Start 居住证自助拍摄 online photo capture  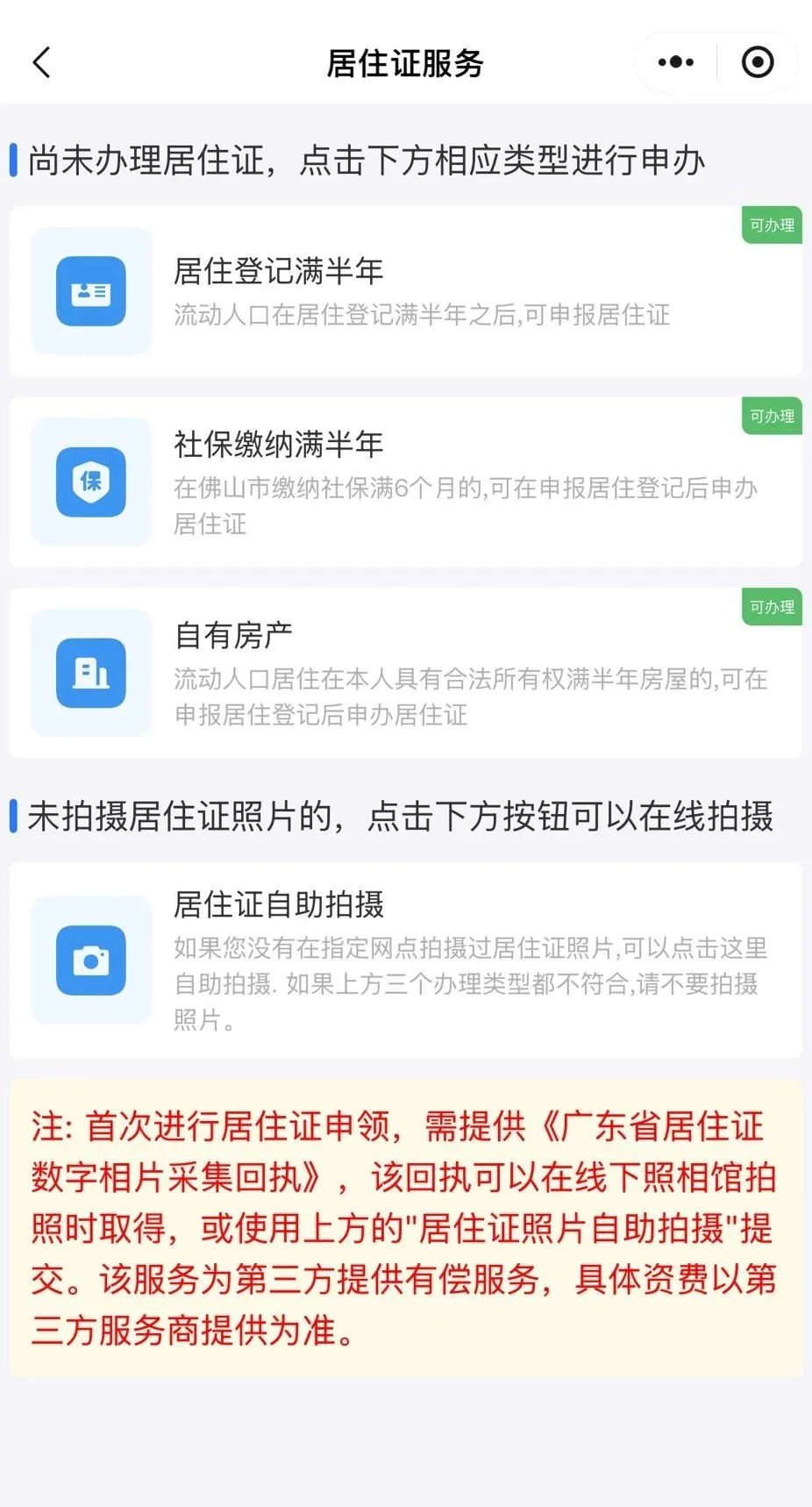pos(406,960)
